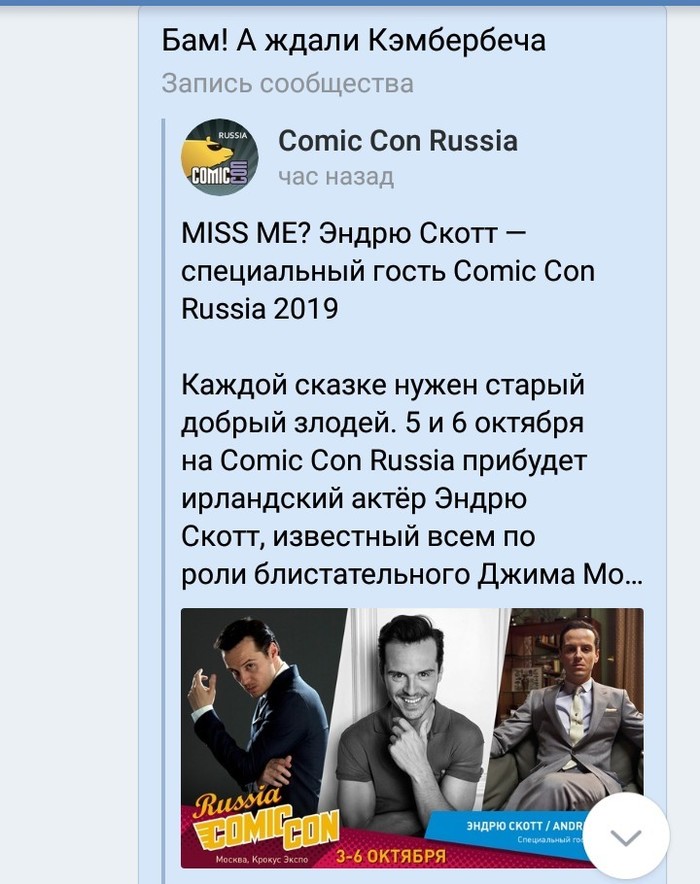The height and width of the screenshot is (884, 700).
Task: Tap the round down-arrow button
Action: pos(626,838)
